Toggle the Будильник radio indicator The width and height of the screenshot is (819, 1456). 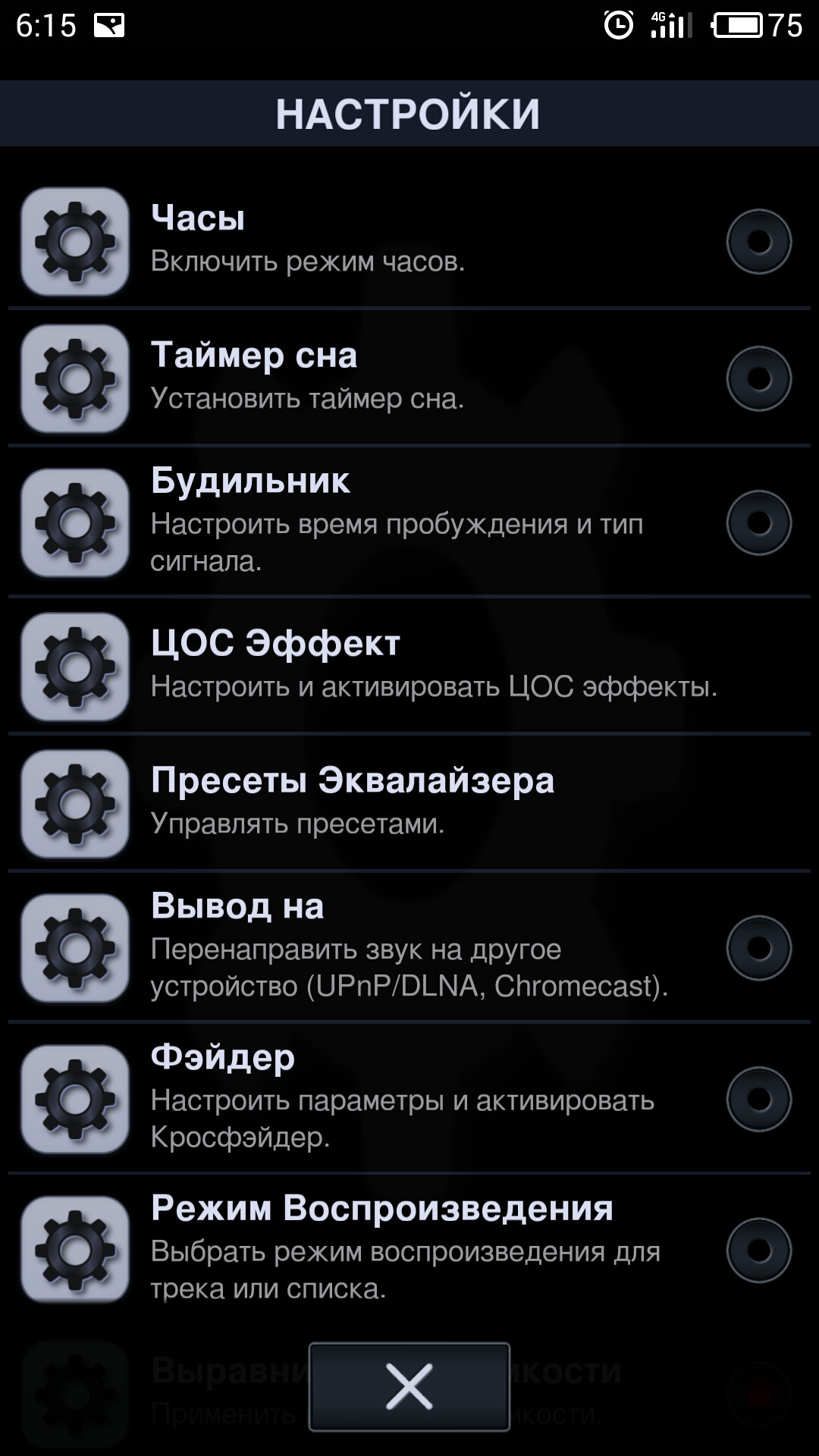coord(758,522)
